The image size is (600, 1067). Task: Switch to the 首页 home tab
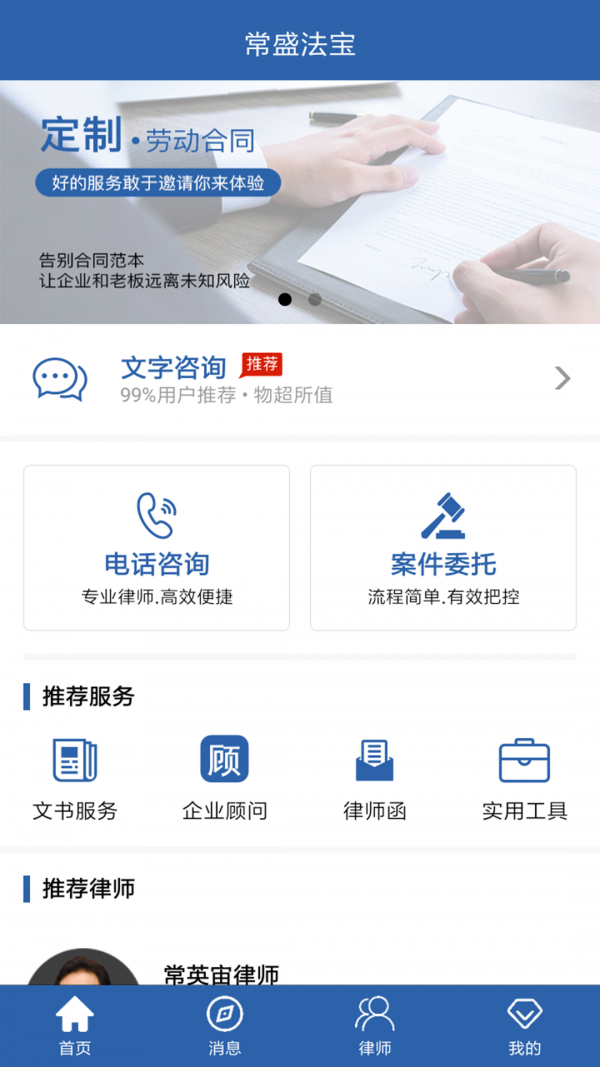tap(75, 1026)
